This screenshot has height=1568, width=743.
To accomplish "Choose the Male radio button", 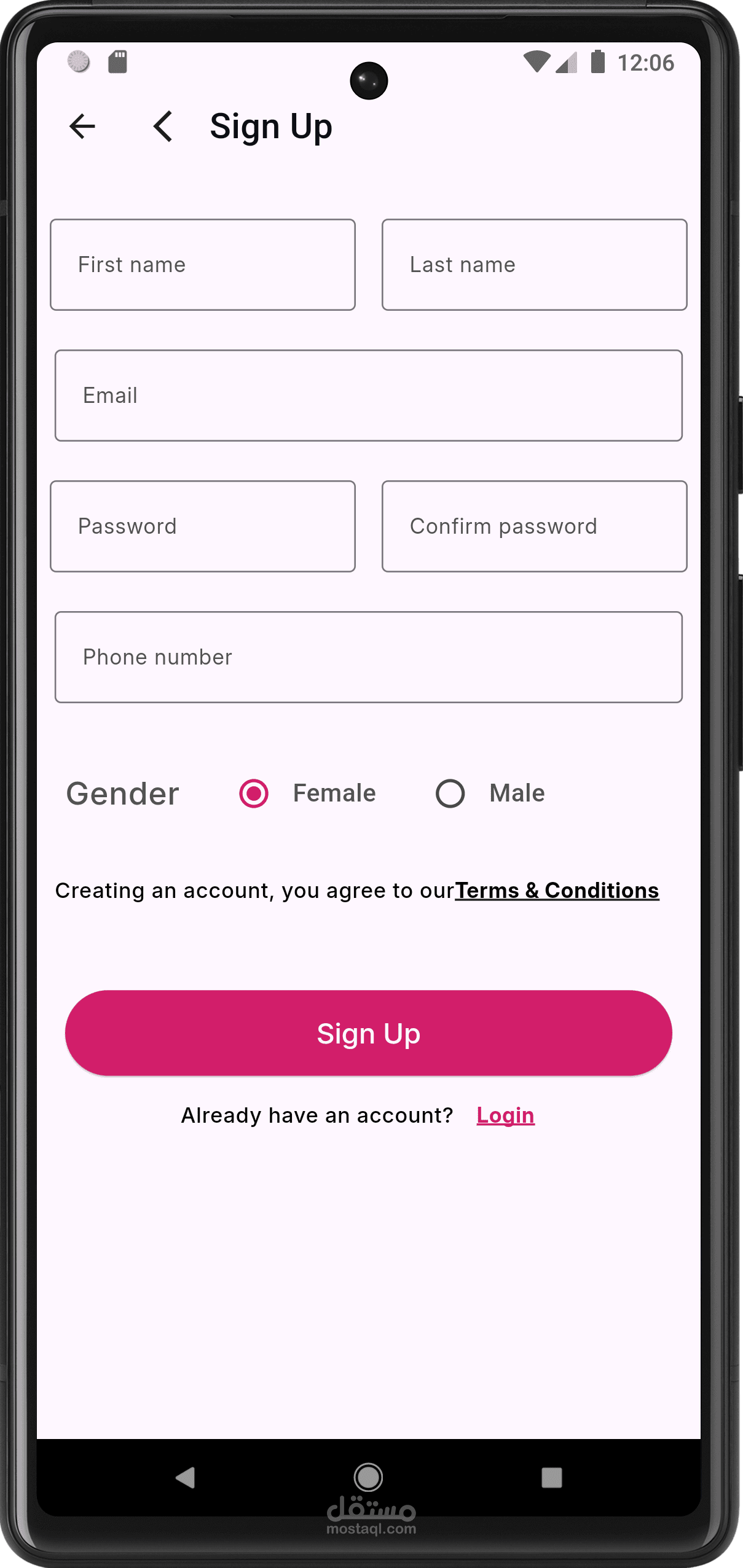I will click(450, 794).
